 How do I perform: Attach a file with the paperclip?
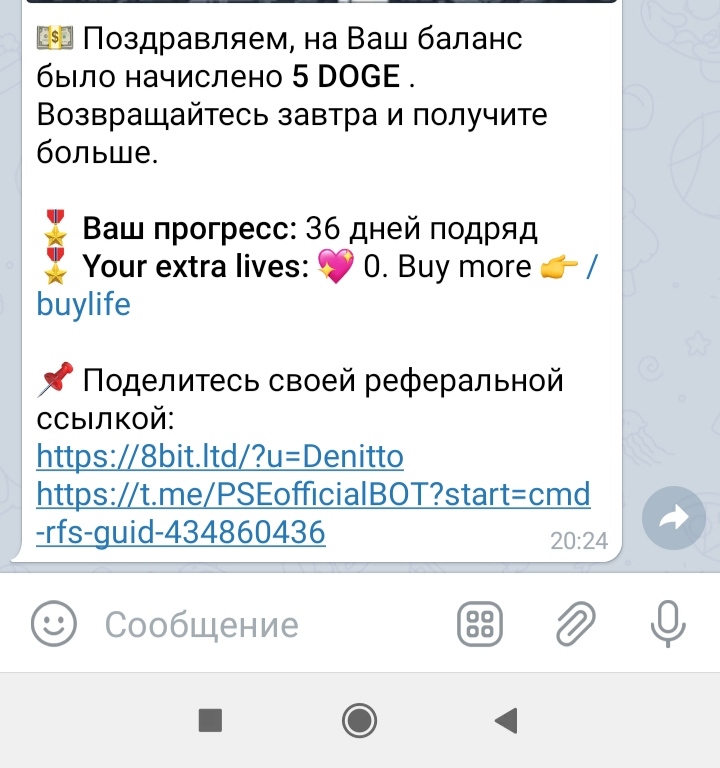tap(575, 625)
